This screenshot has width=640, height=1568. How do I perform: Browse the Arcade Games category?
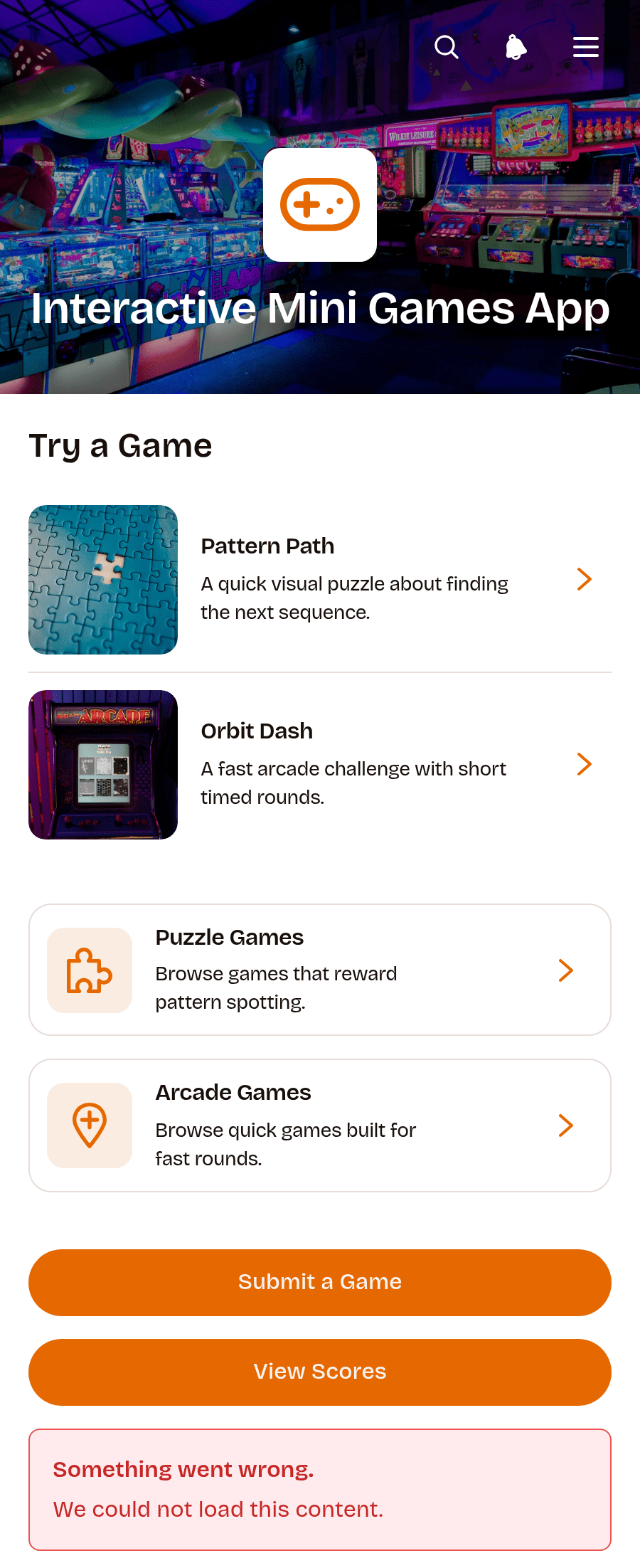tap(320, 1125)
